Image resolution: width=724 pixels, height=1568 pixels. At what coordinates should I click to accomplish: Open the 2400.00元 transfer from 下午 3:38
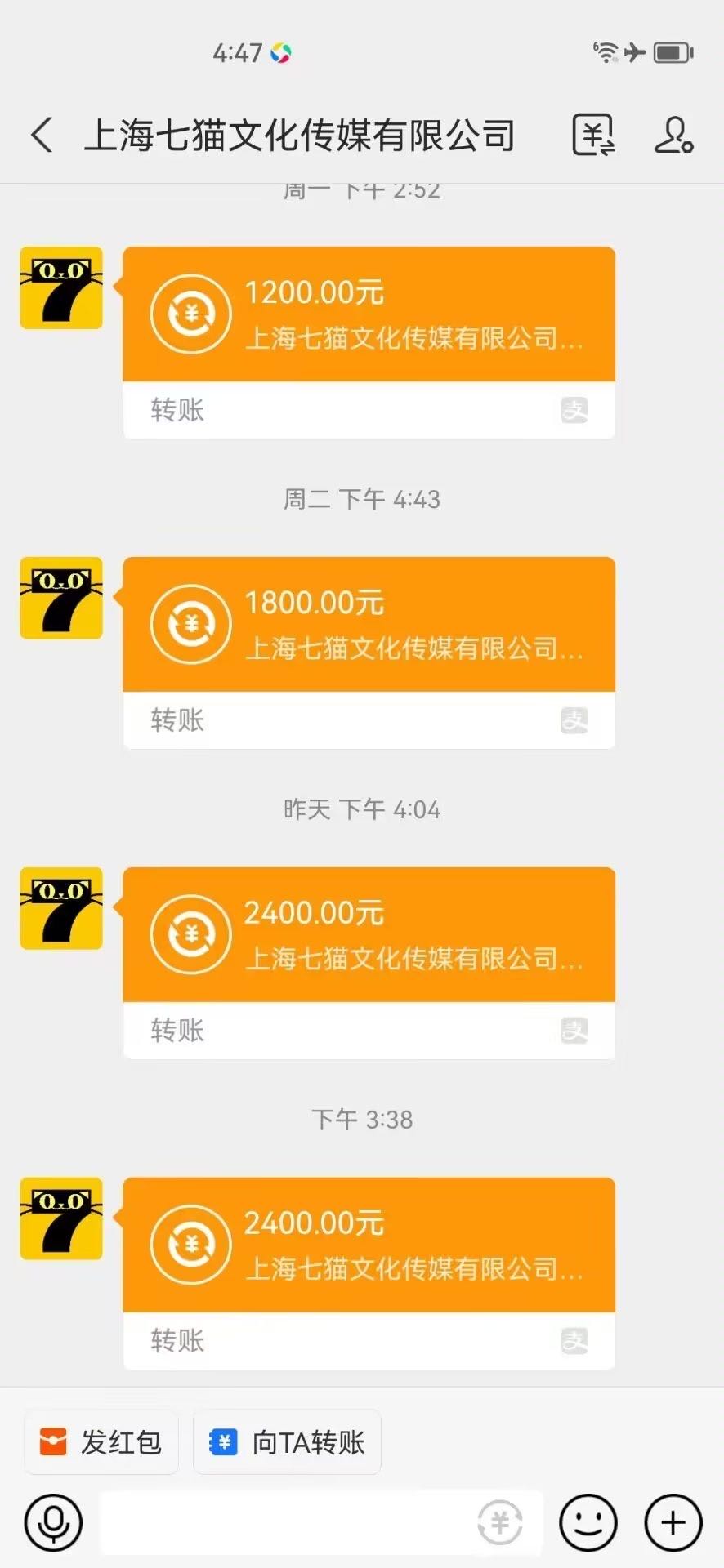pos(369,1273)
